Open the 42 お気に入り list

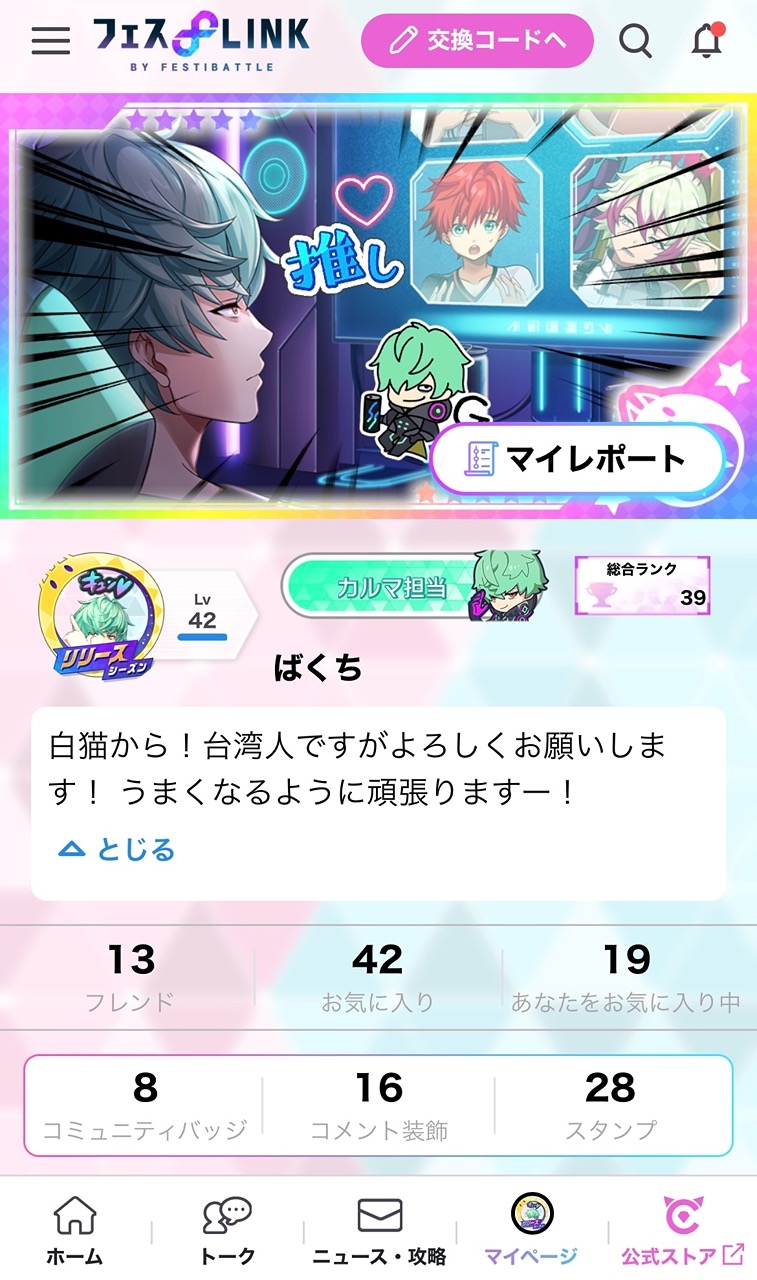point(377,978)
